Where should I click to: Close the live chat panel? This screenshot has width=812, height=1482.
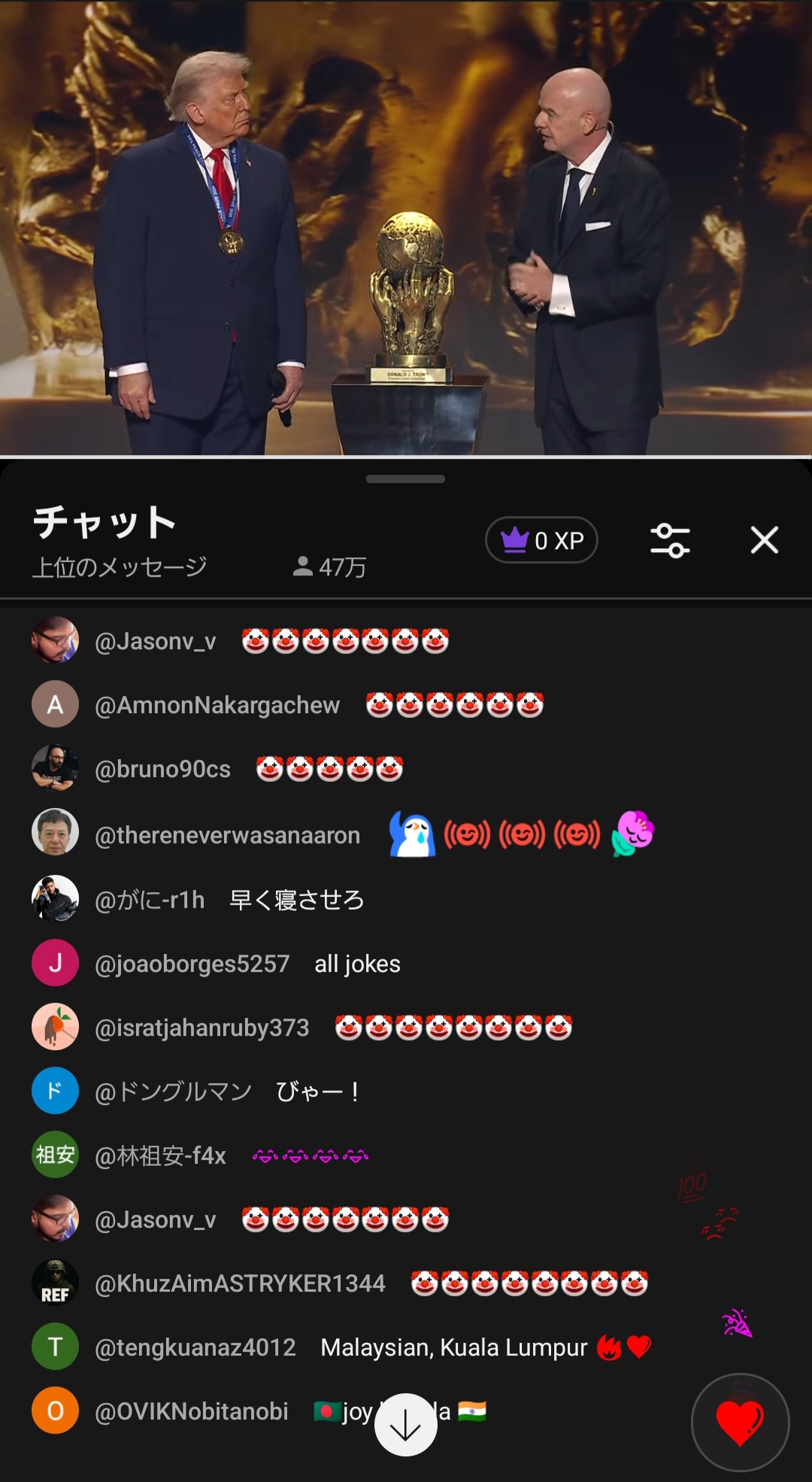764,540
